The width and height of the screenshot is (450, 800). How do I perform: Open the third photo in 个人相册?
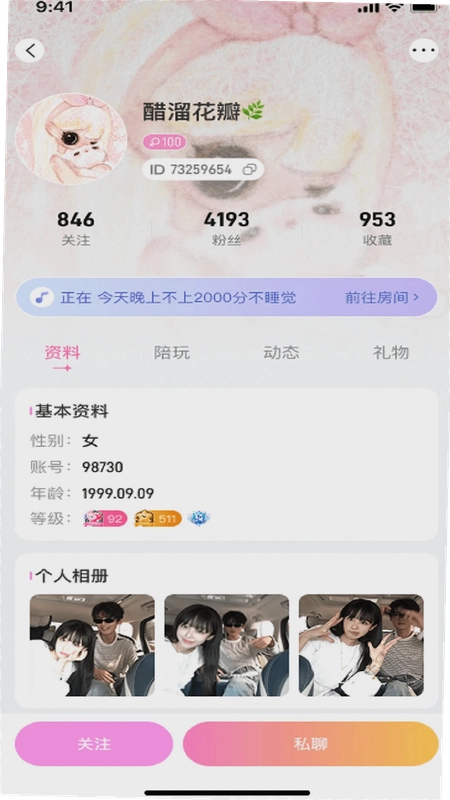pos(361,645)
